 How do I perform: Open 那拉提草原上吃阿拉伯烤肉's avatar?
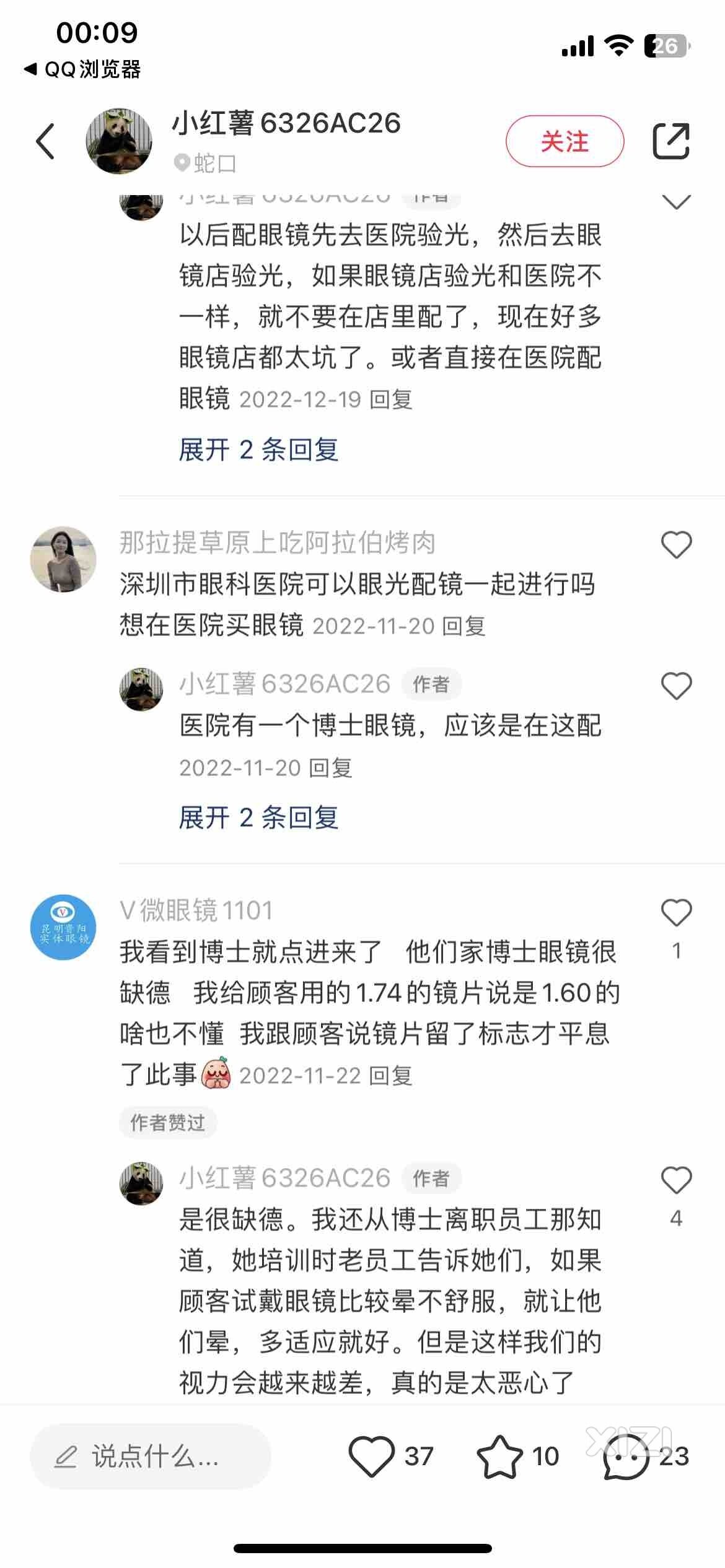coord(64,559)
